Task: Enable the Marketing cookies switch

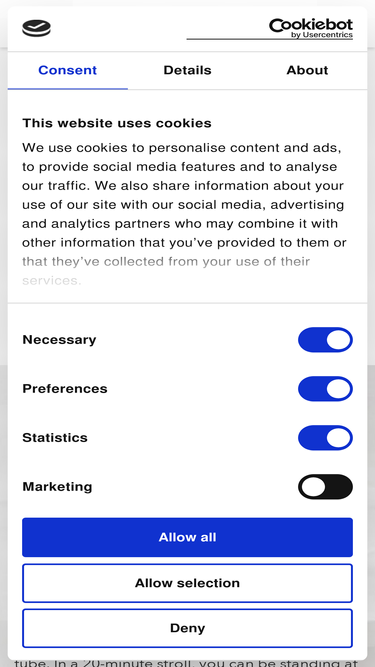Action: [x=325, y=487]
